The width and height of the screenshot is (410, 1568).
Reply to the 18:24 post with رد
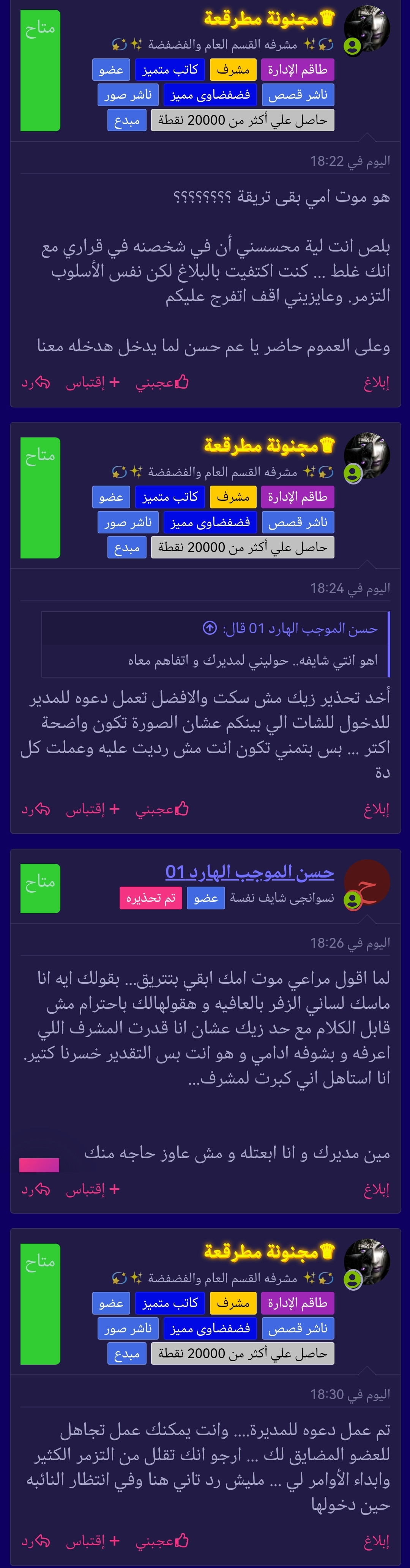[x=35, y=809]
